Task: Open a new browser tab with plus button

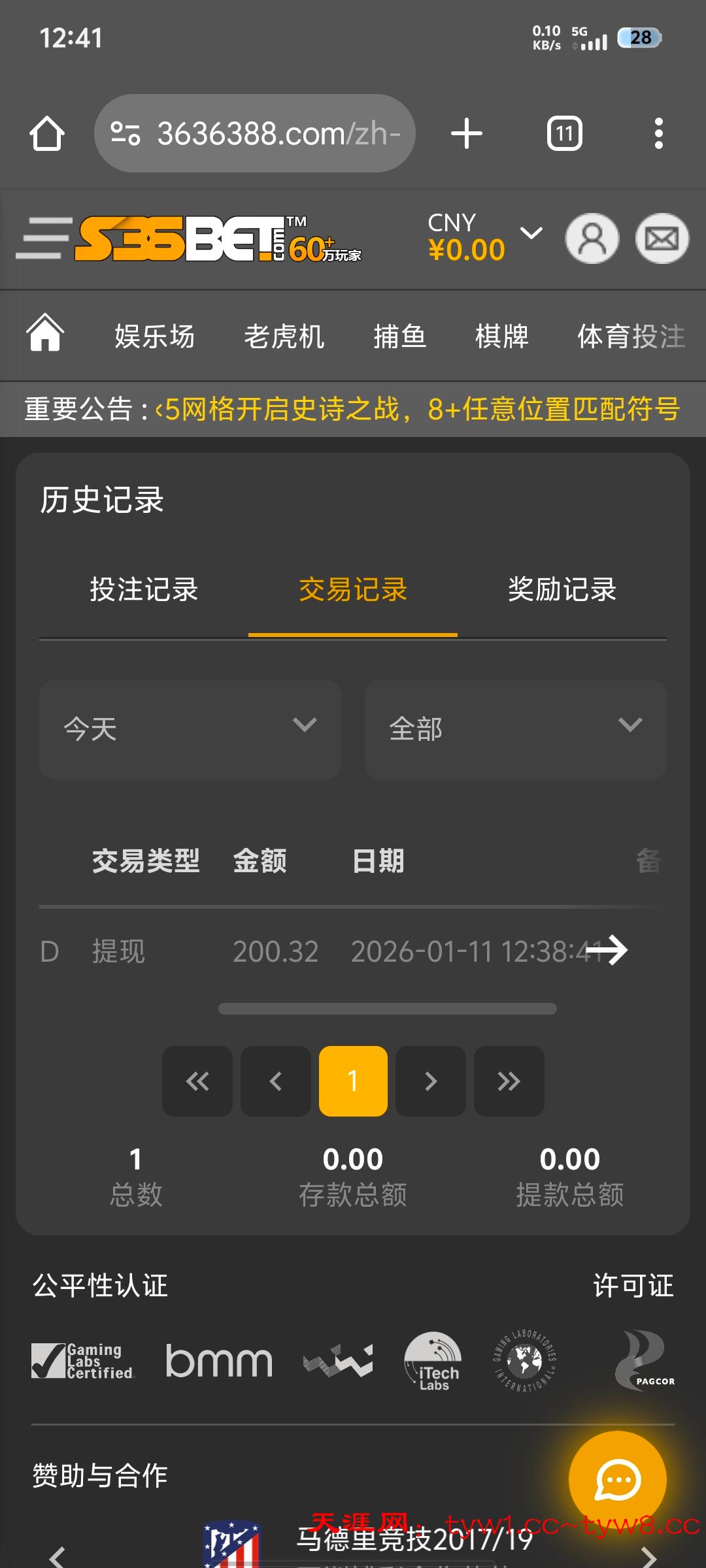Action: 466,133
